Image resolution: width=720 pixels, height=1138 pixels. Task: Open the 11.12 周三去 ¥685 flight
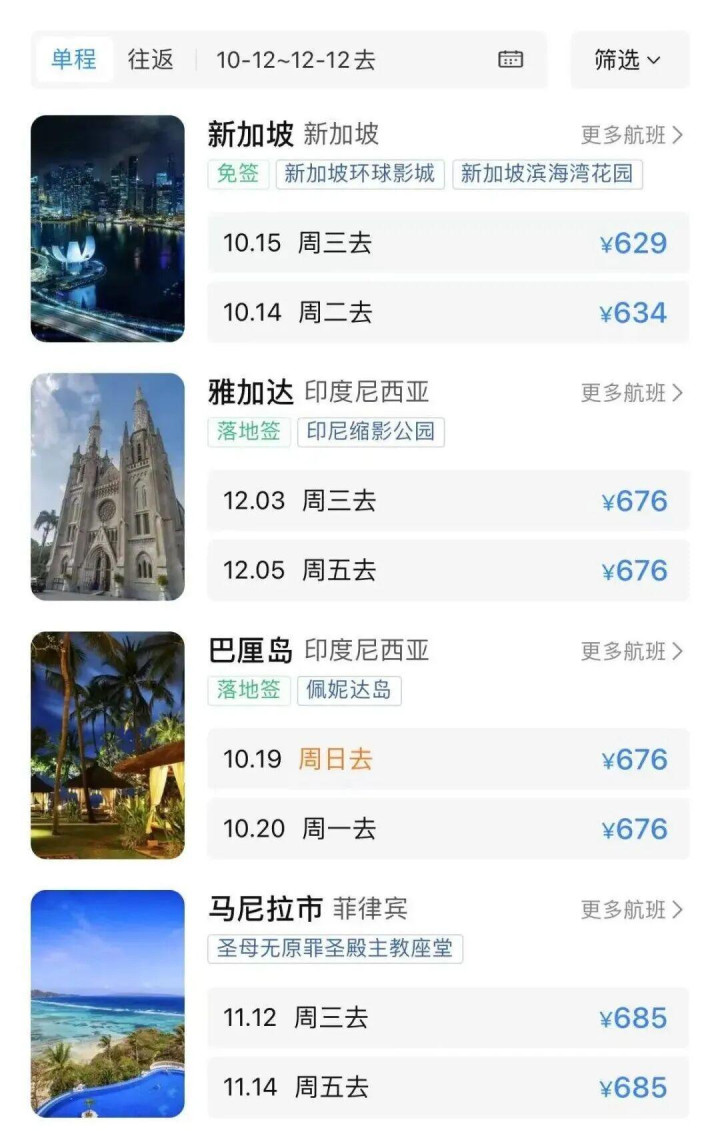click(x=447, y=1017)
